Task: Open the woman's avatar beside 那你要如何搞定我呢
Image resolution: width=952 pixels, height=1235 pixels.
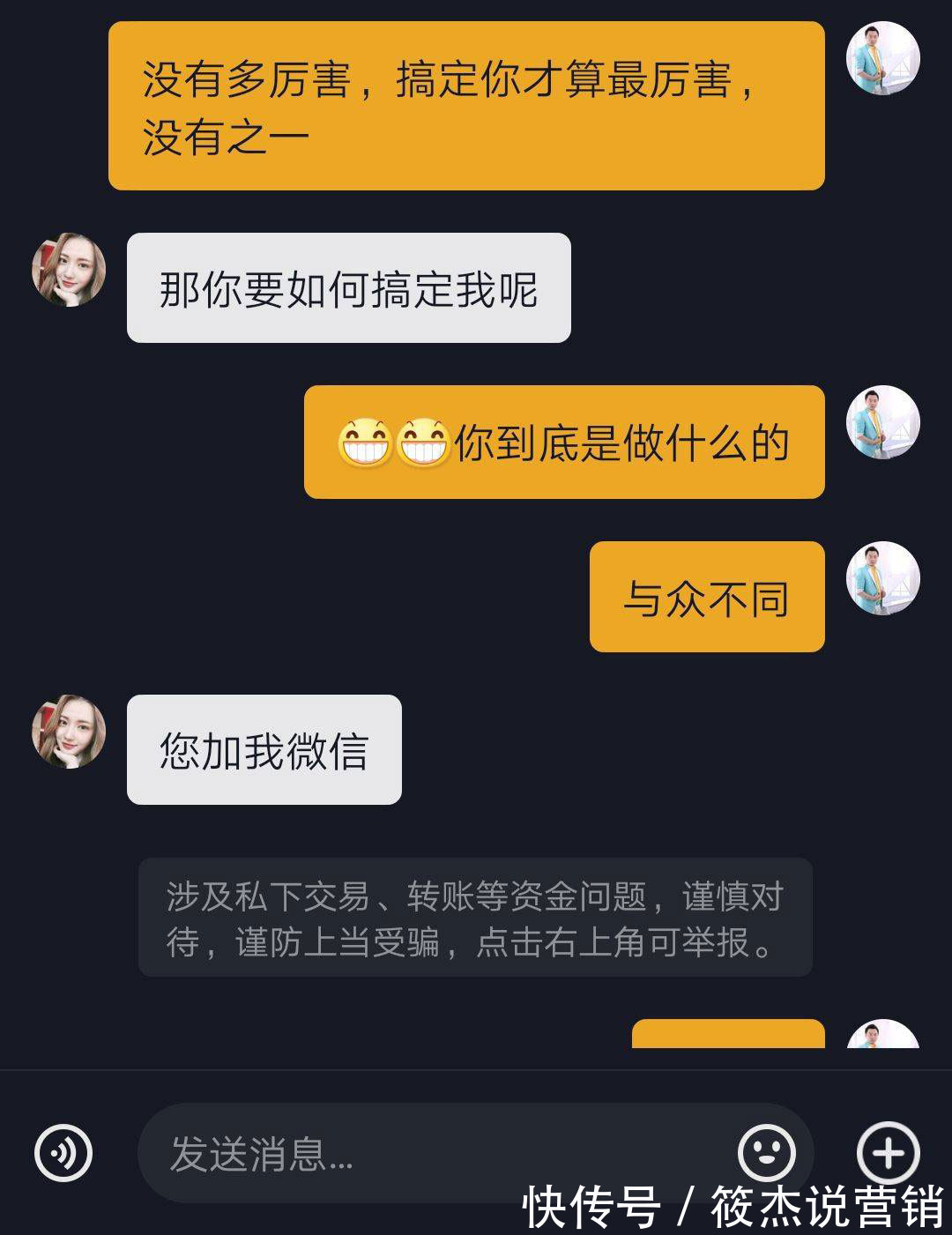Action: (x=69, y=270)
